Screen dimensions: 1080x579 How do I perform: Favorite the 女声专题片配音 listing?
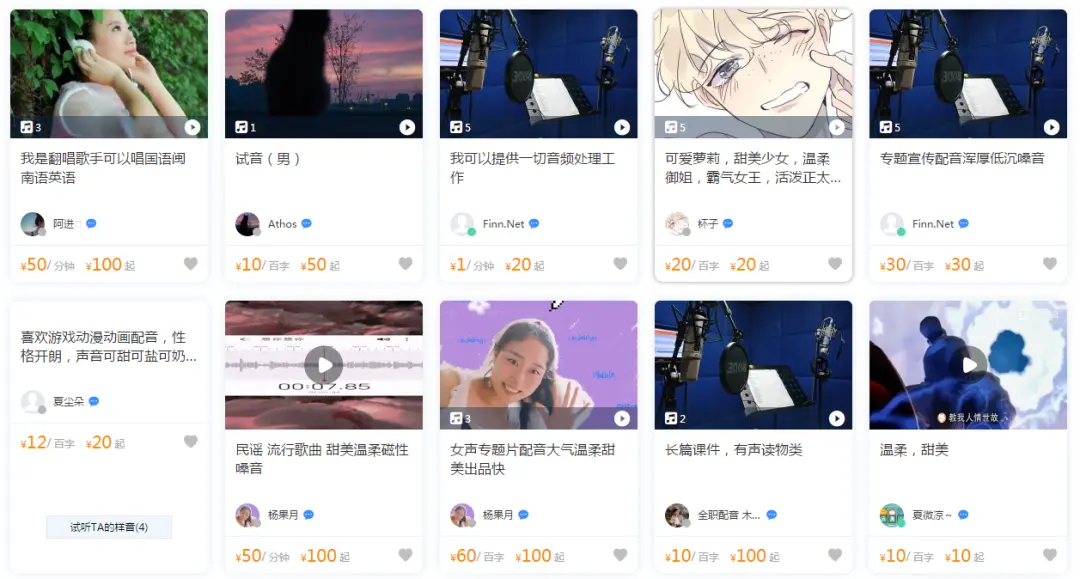pyautogui.click(x=620, y=555)
